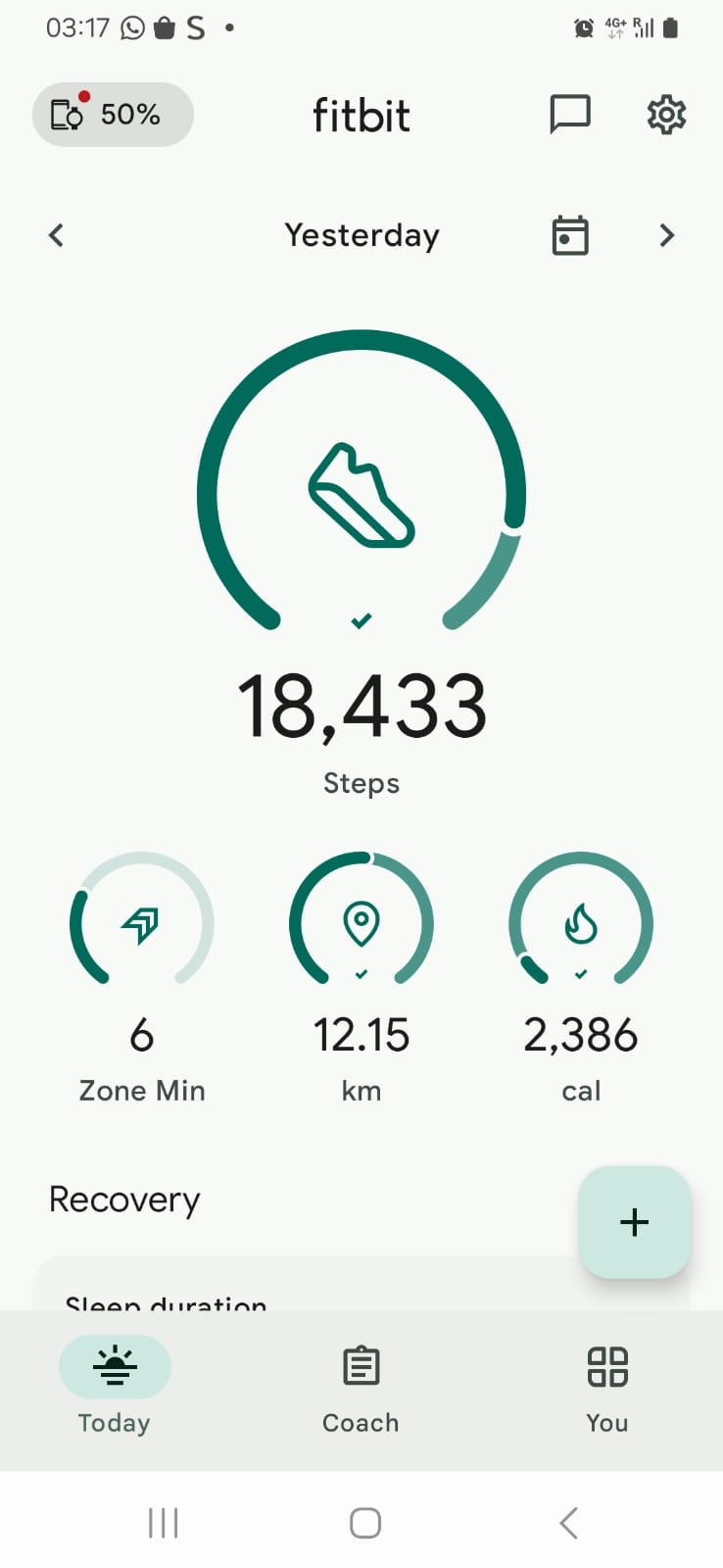
Task: Tap the system back button
Action: (569, 1523)
